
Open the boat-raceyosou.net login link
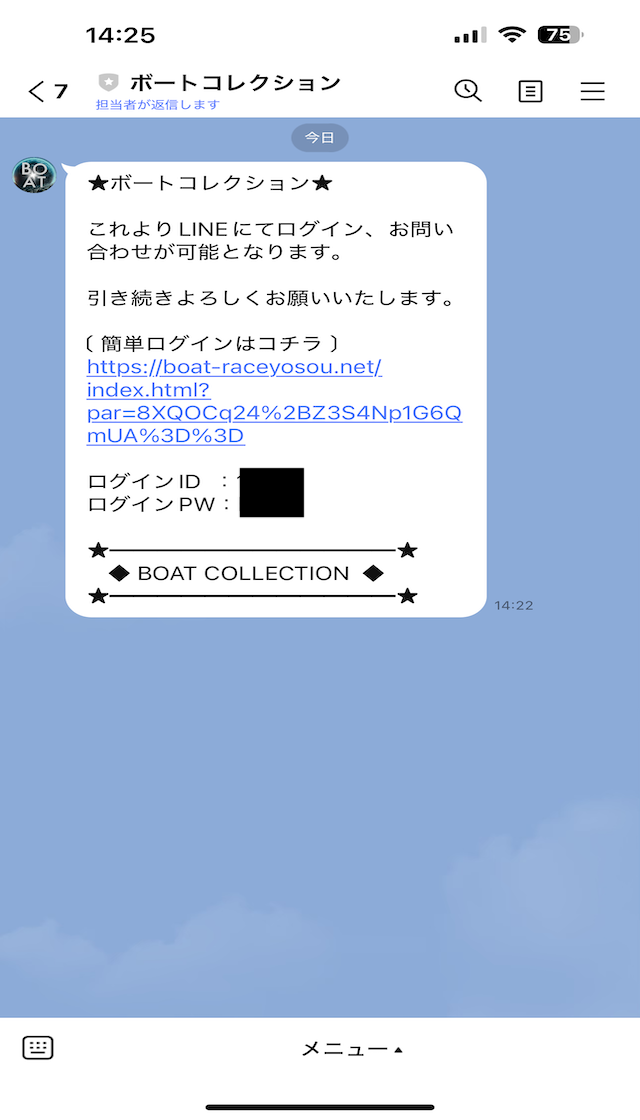tap(234, 368)
